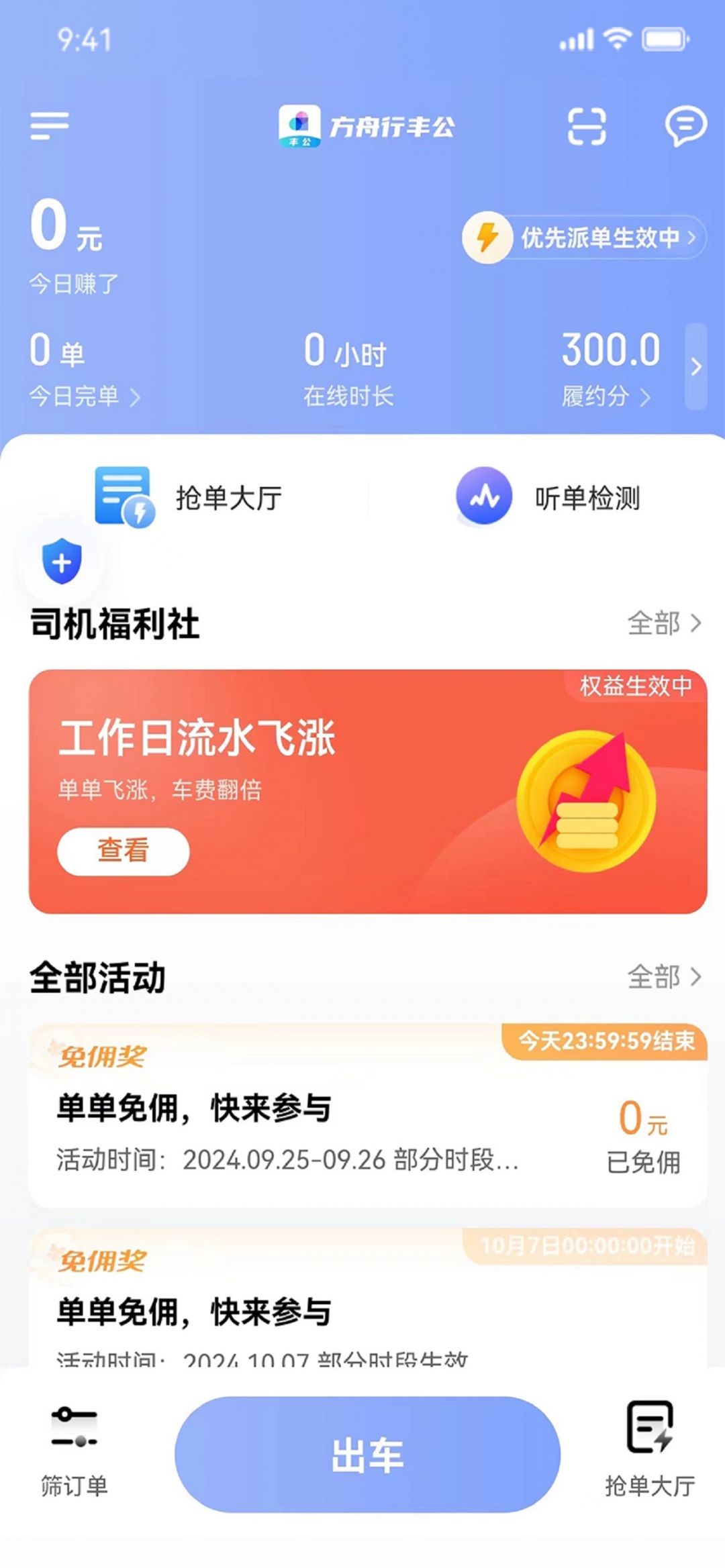View 全部 in 全部活动 section
The image size is (725, 1568).
[x=663, y=977]
